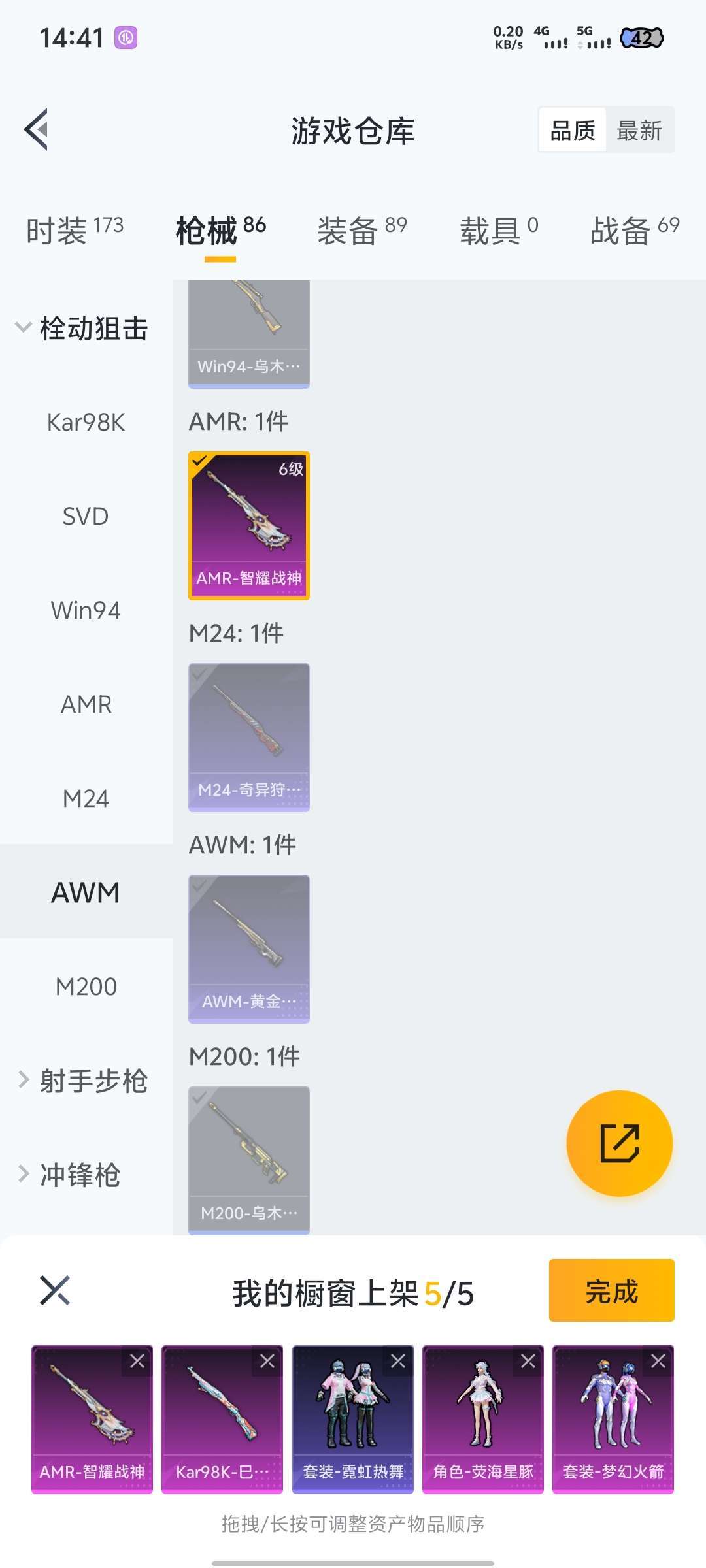Deselect the AMR-智耀战神 item card
The height and width of the screenshot is (1568, 706).
[249, 525]
